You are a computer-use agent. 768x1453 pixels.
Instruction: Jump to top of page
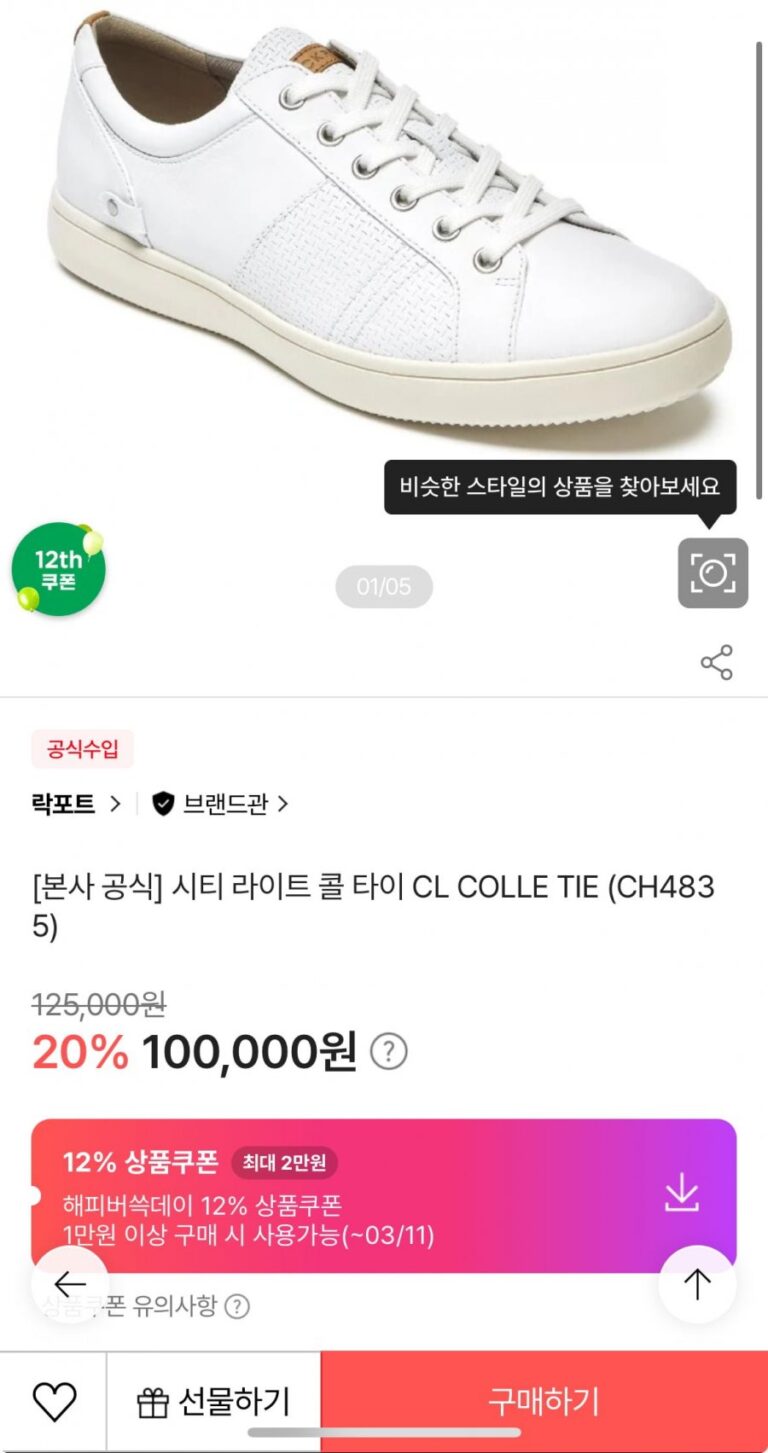(697, 1284)
